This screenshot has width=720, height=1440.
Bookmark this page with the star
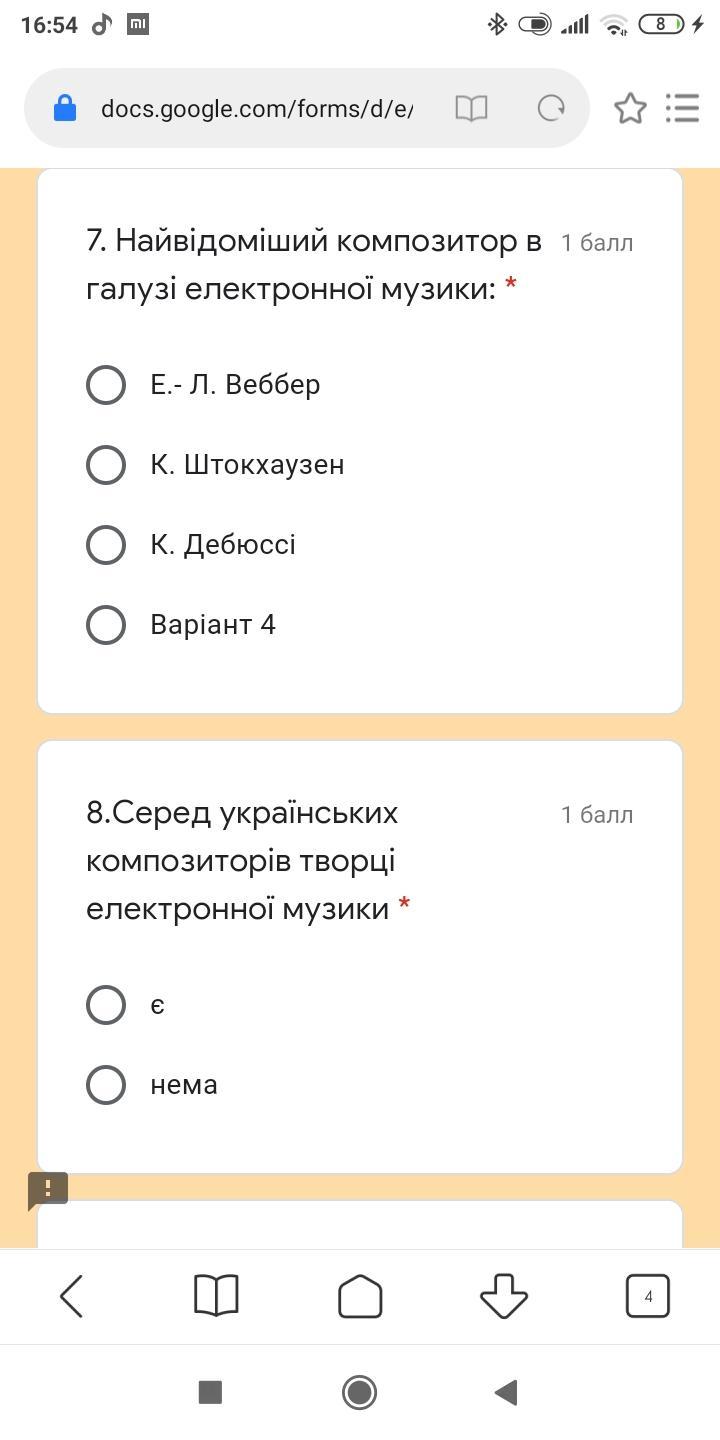point(630,108)
